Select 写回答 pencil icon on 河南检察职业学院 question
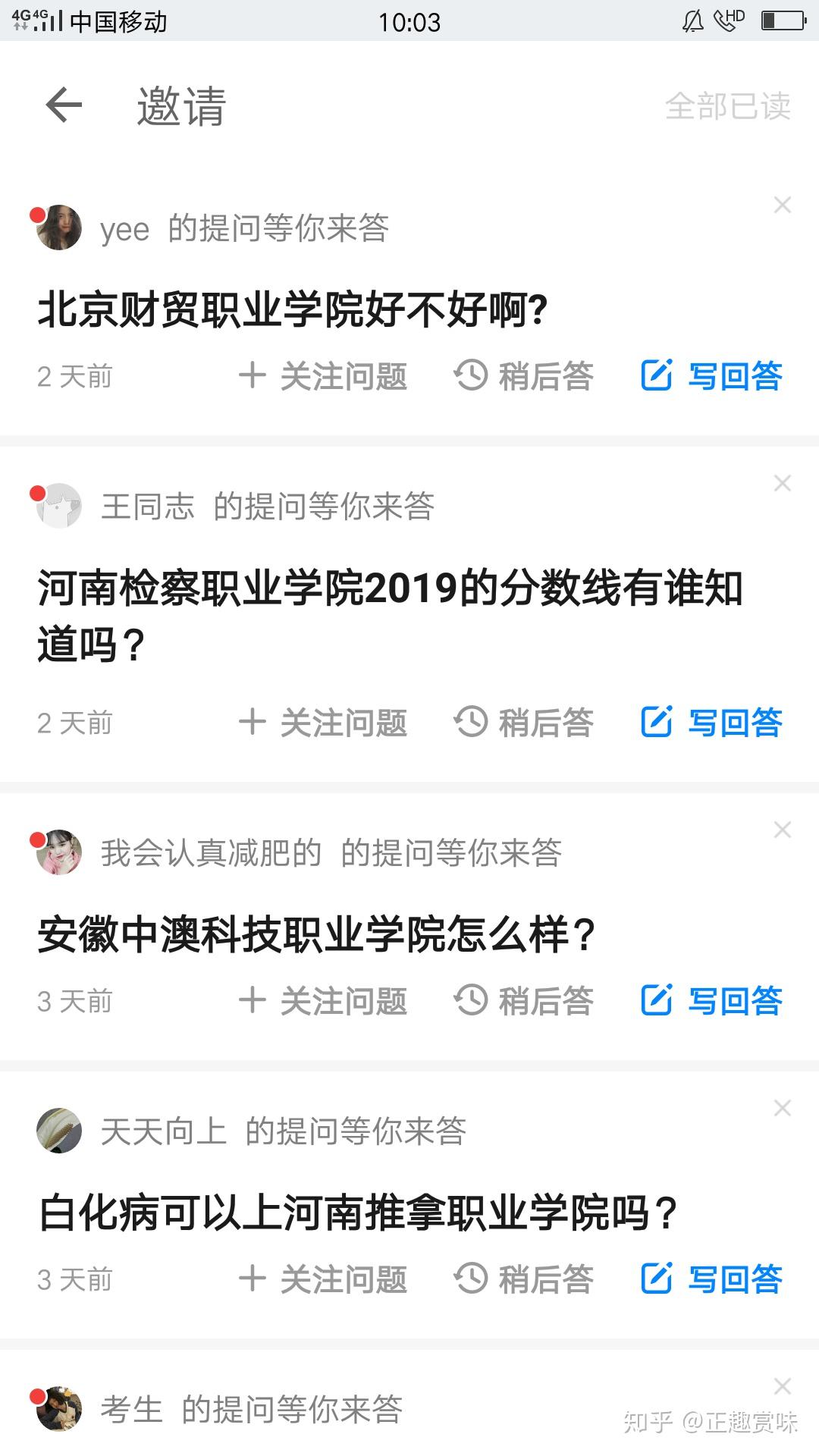Image resolution: width=819 pixels, height=1456 pixels. 658,722
